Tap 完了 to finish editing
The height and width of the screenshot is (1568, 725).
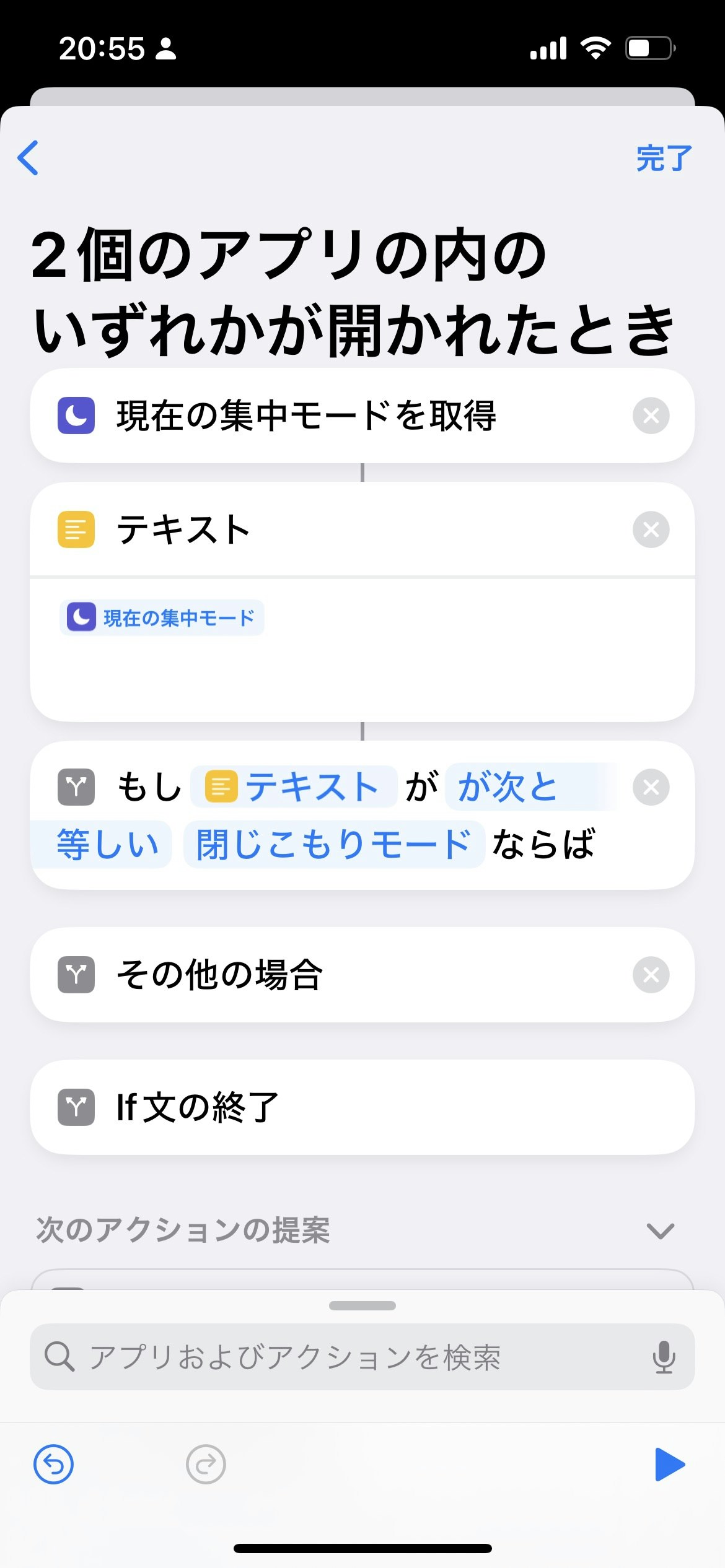click(x=663, y=159)
